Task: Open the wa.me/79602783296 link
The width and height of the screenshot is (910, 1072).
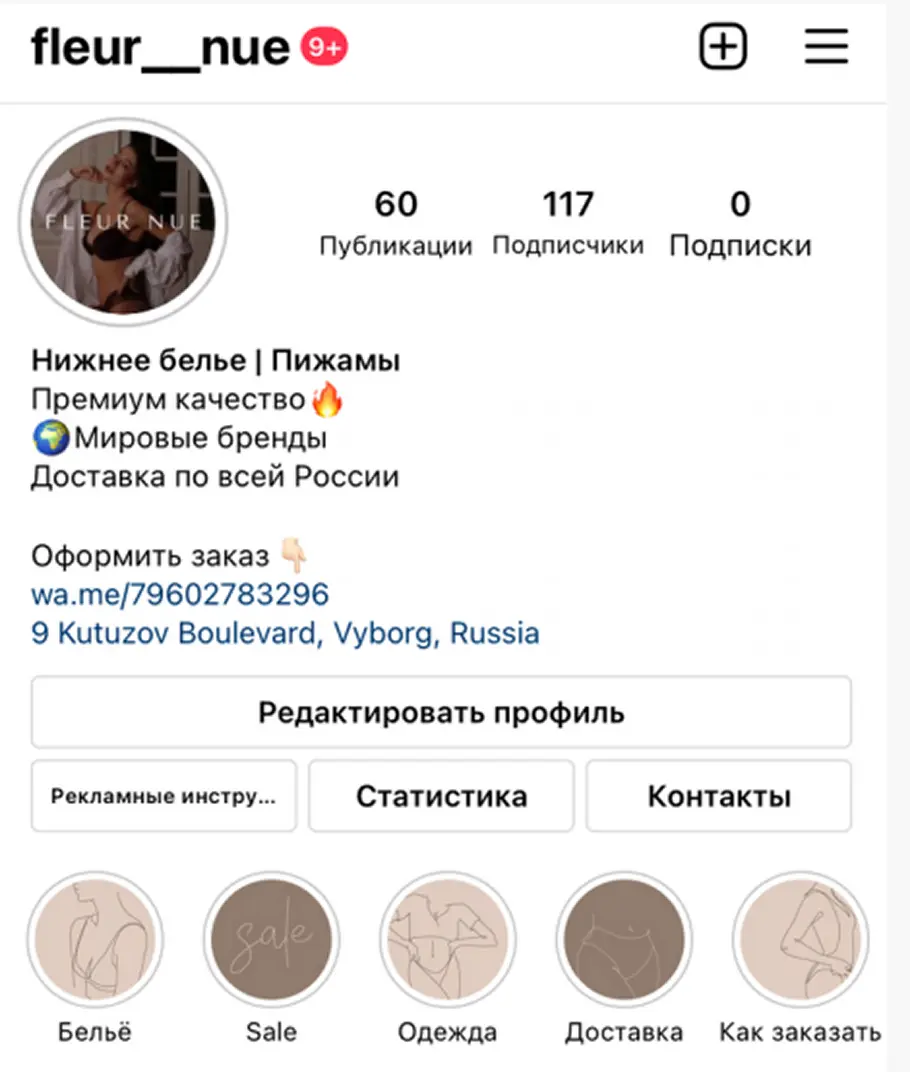Action: tap(180, 594)
